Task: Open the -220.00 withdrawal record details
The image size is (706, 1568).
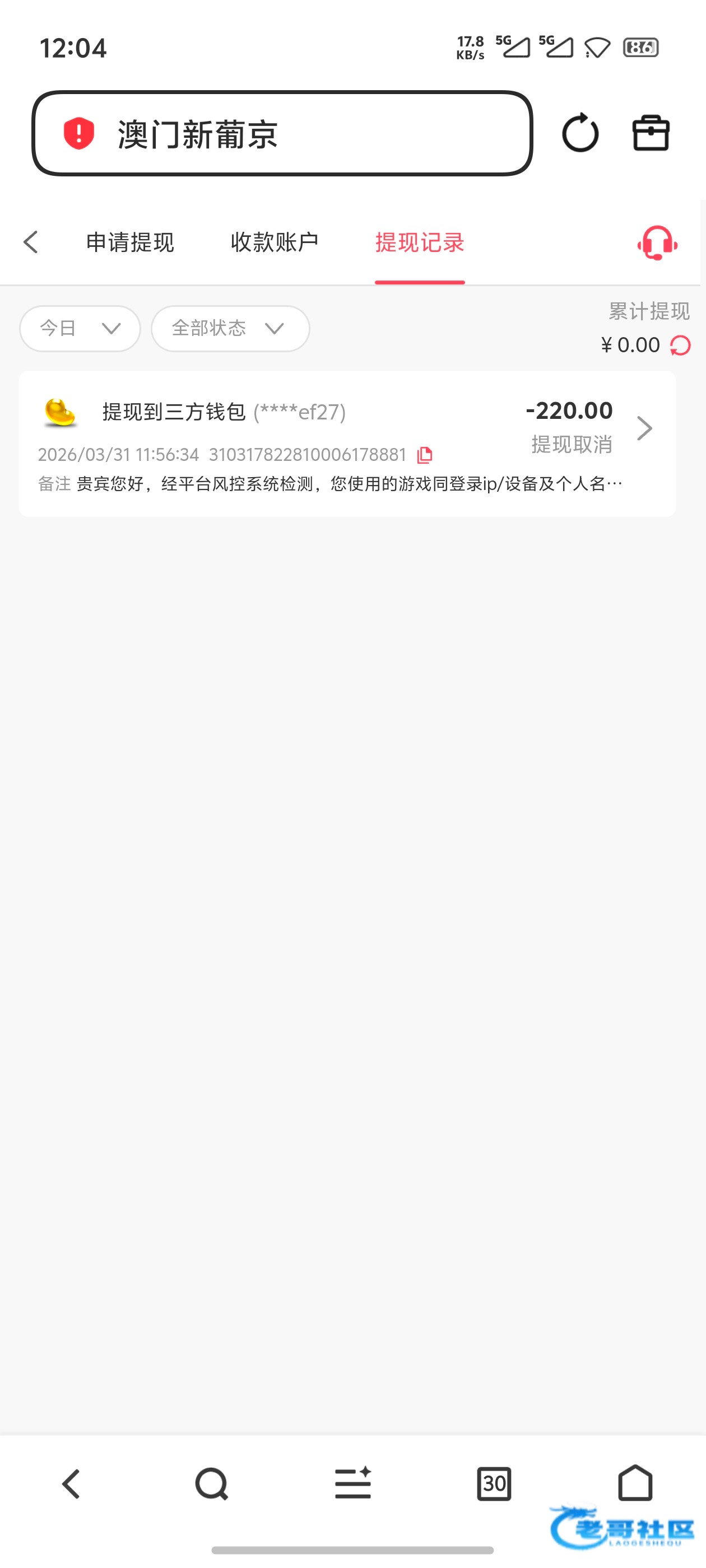Action: (x=644, y=428)
